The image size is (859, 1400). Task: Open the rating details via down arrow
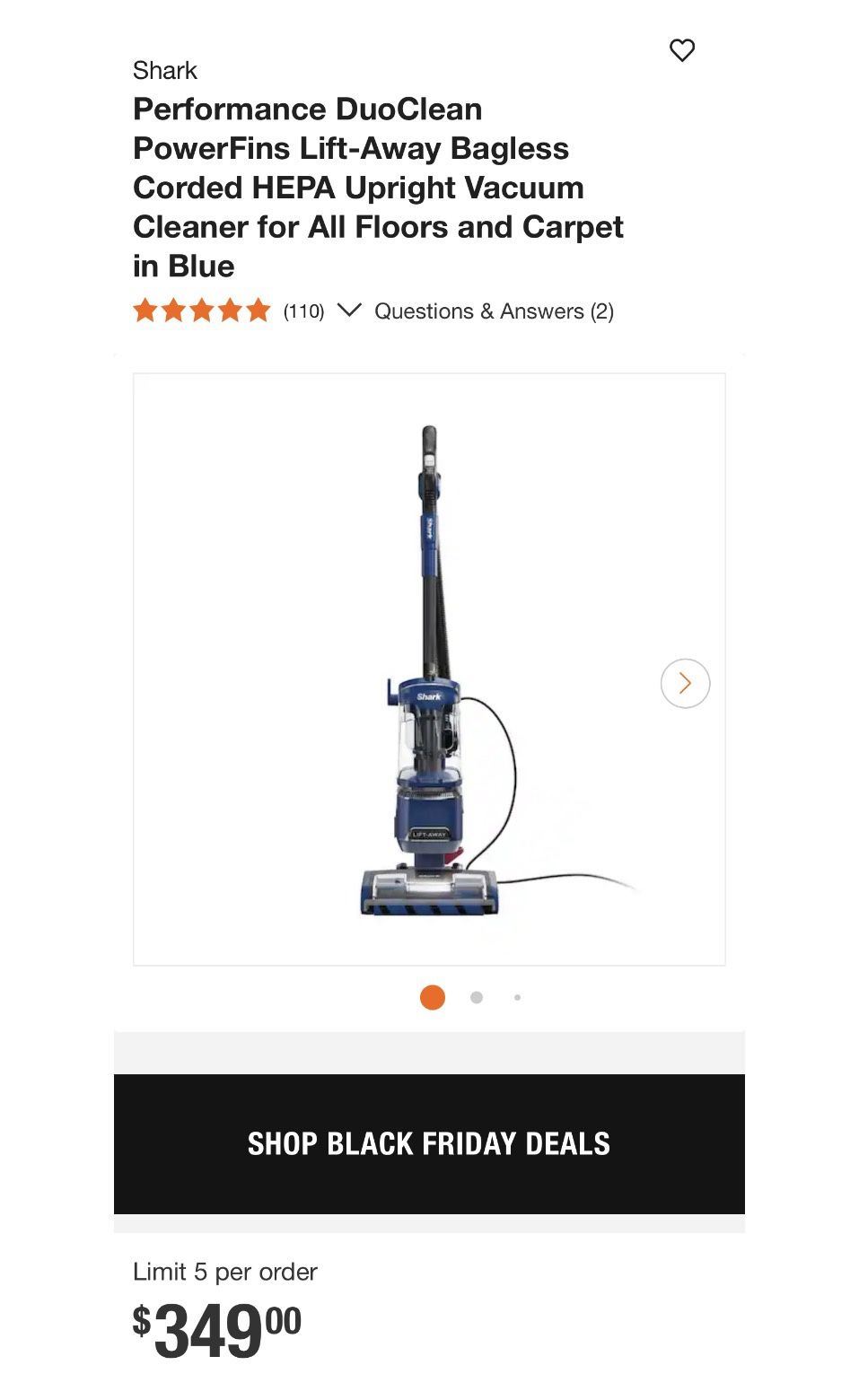348,311
